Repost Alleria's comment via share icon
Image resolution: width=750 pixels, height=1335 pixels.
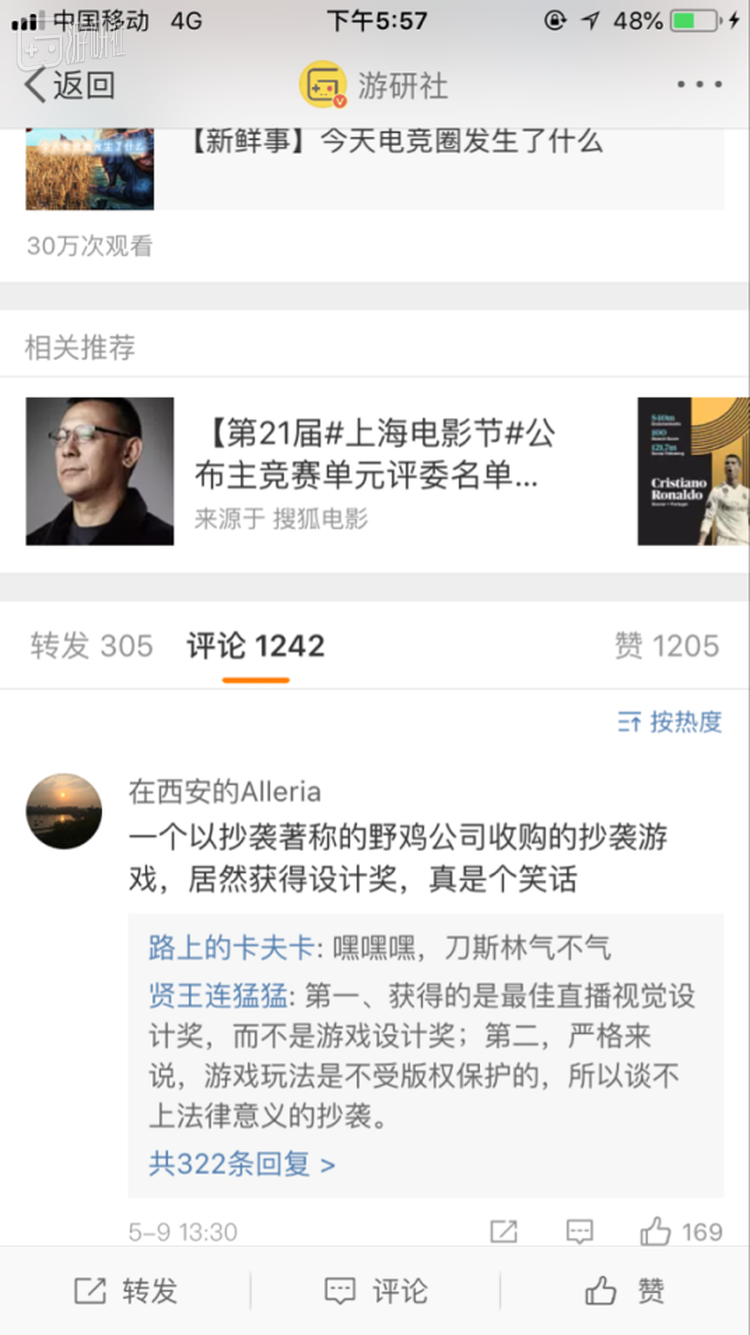coord(504,1232)
